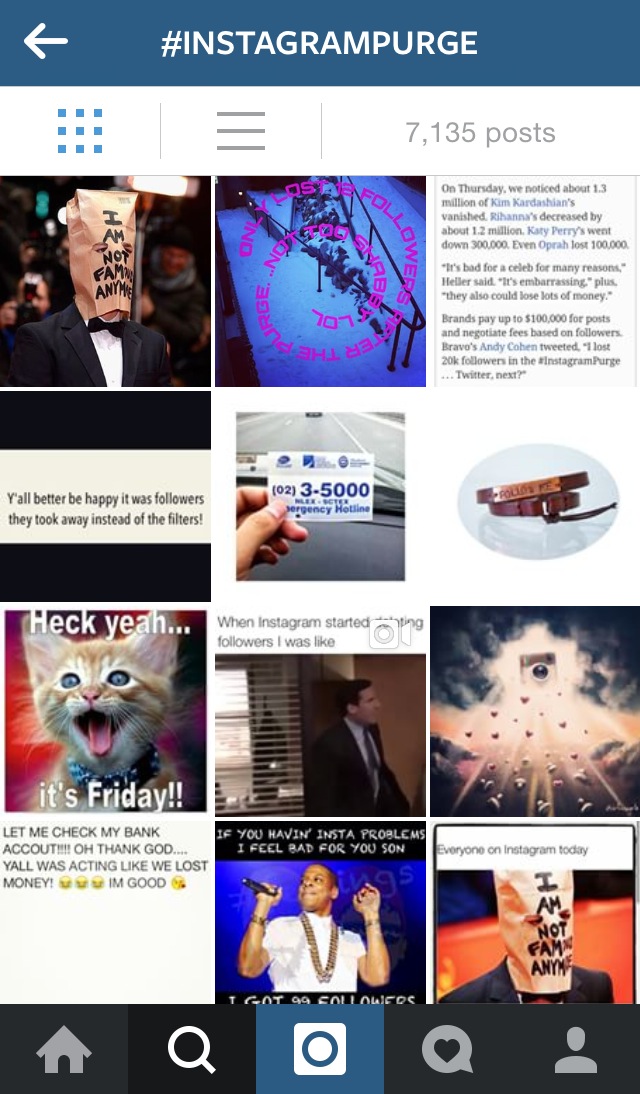Open the leather bracelet post
The height and width of the screenshot is (1094, 640).
point(536,496)
